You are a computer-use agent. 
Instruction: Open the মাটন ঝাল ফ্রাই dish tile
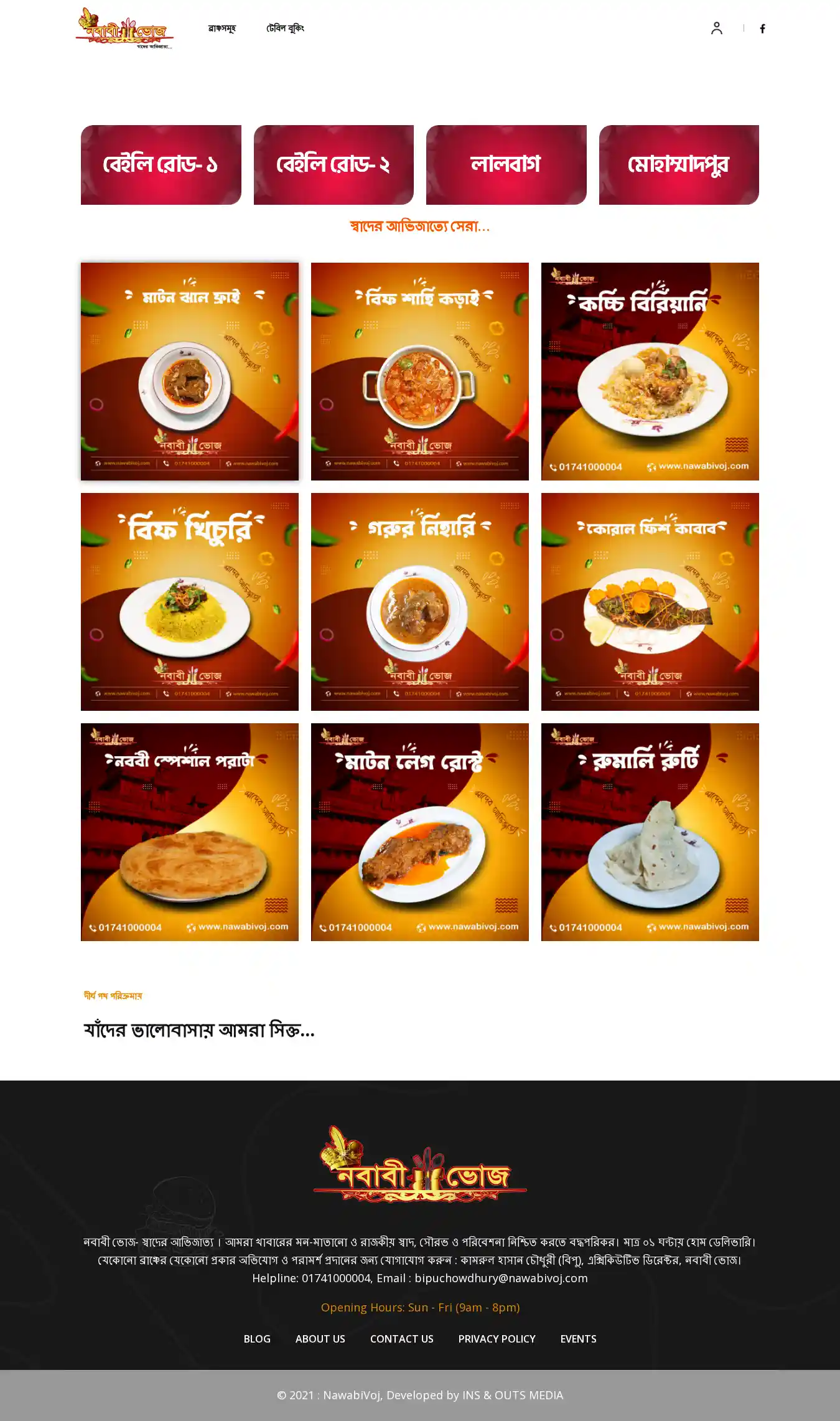click(190, 372)
